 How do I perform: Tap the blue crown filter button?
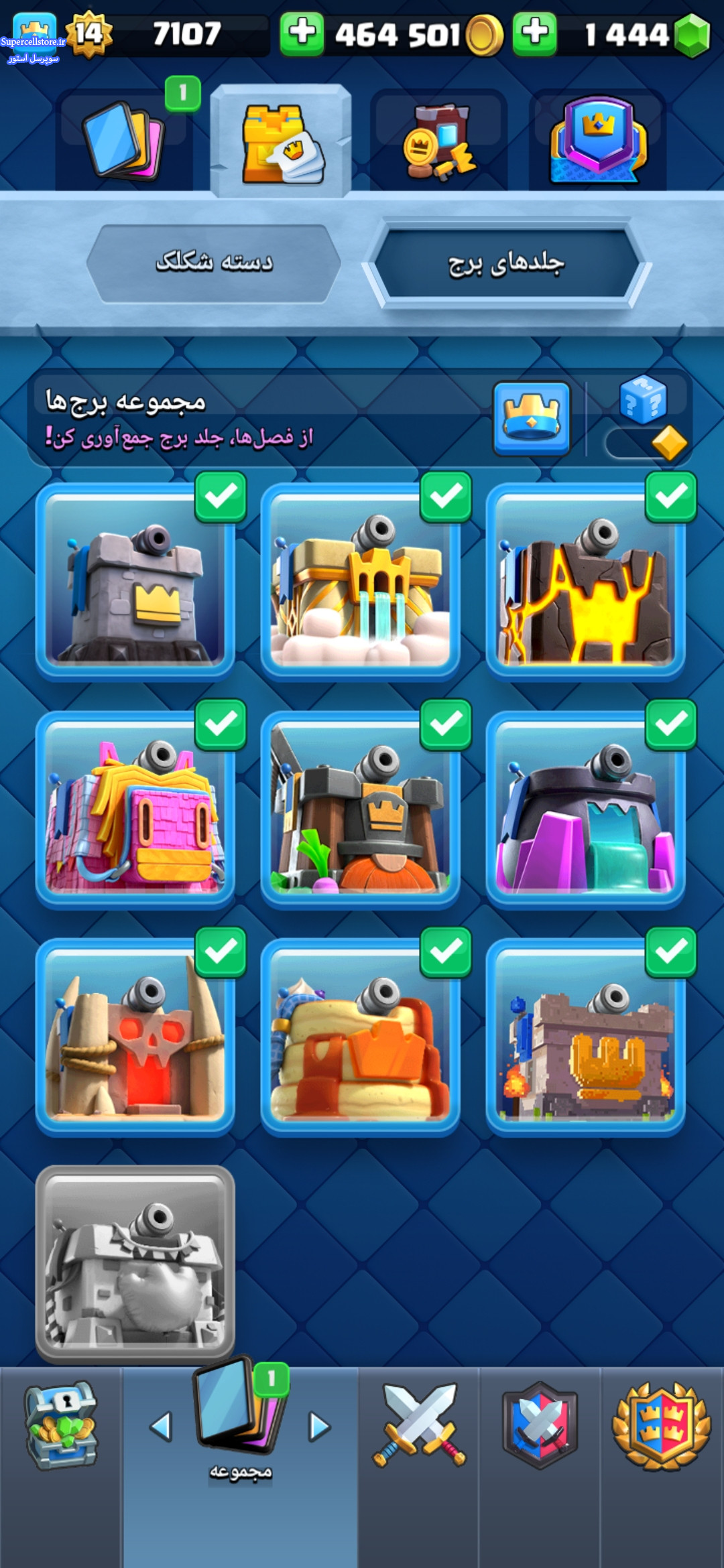(532, 419)
